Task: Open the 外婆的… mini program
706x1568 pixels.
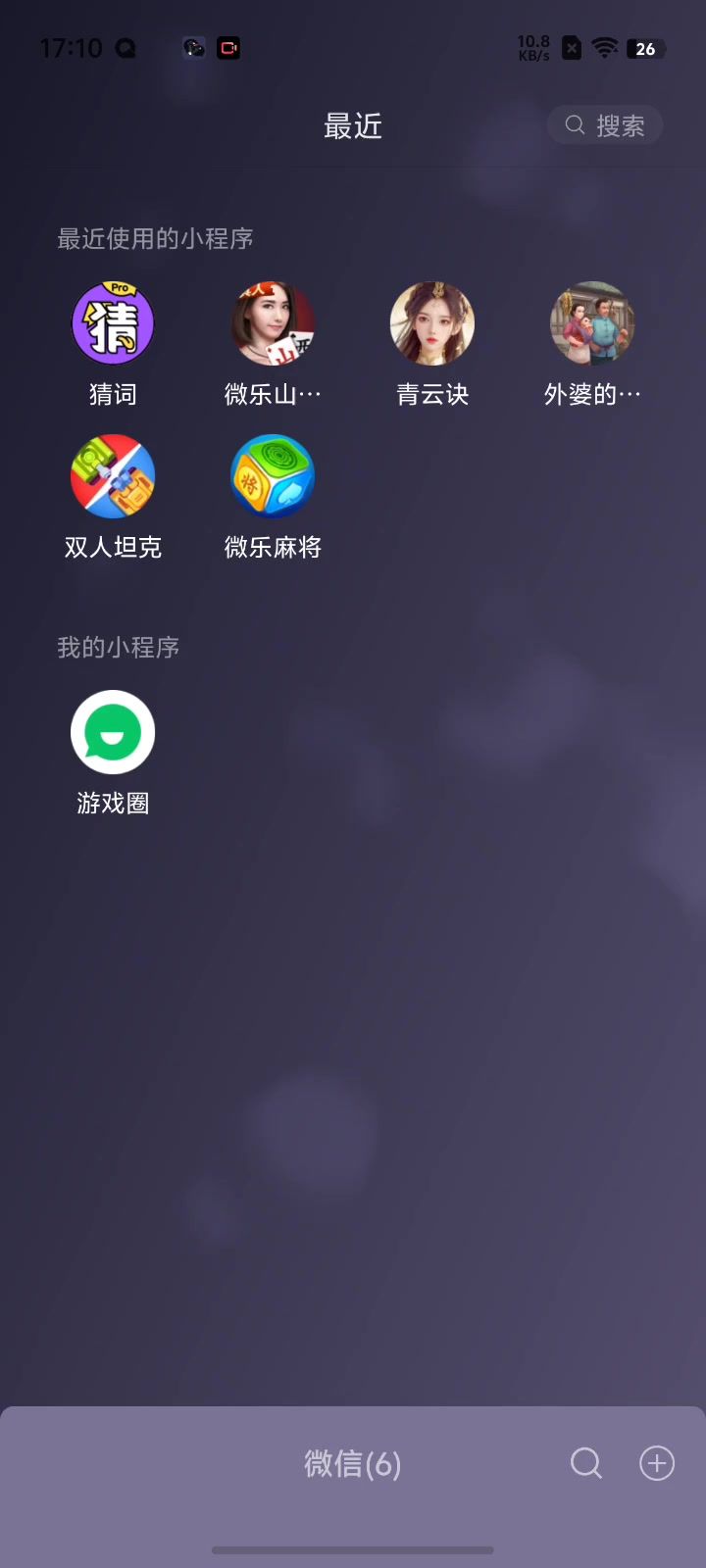Action: click(x=592, y=324)
